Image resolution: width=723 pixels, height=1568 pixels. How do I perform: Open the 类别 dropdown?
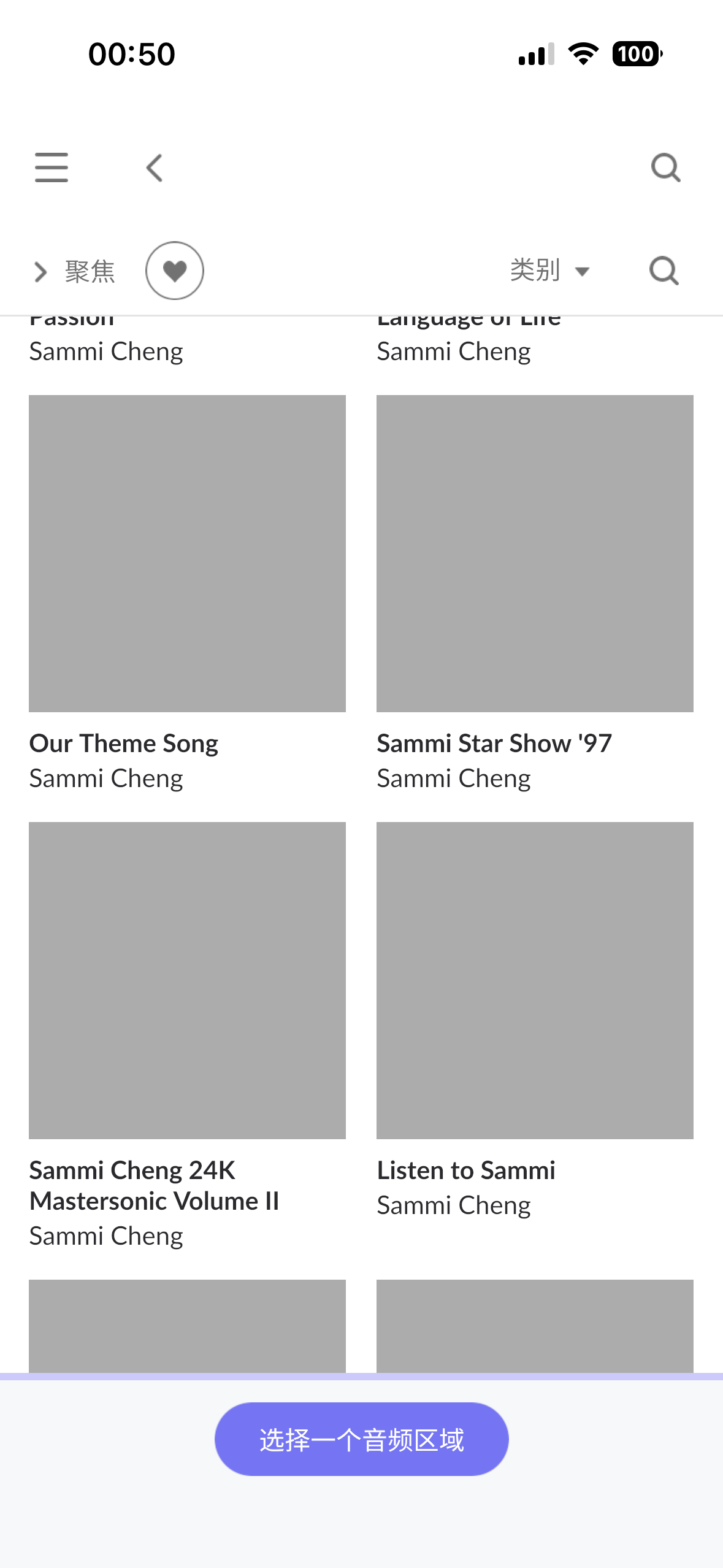click(x=550, y=271)
